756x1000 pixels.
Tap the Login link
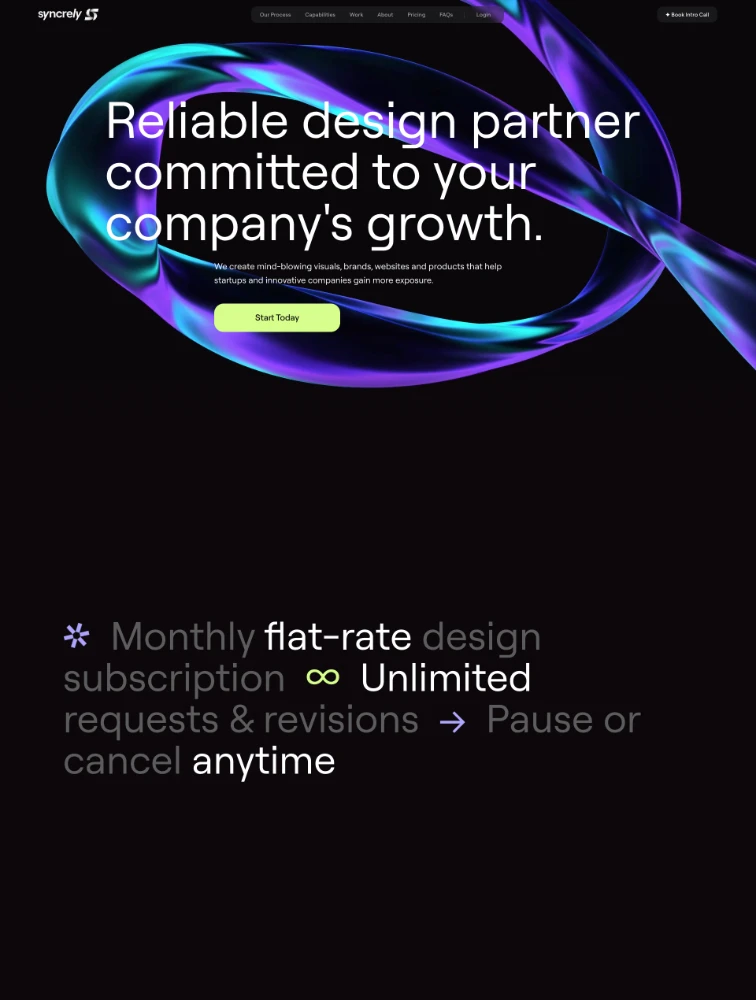click(x=484, y=15)
